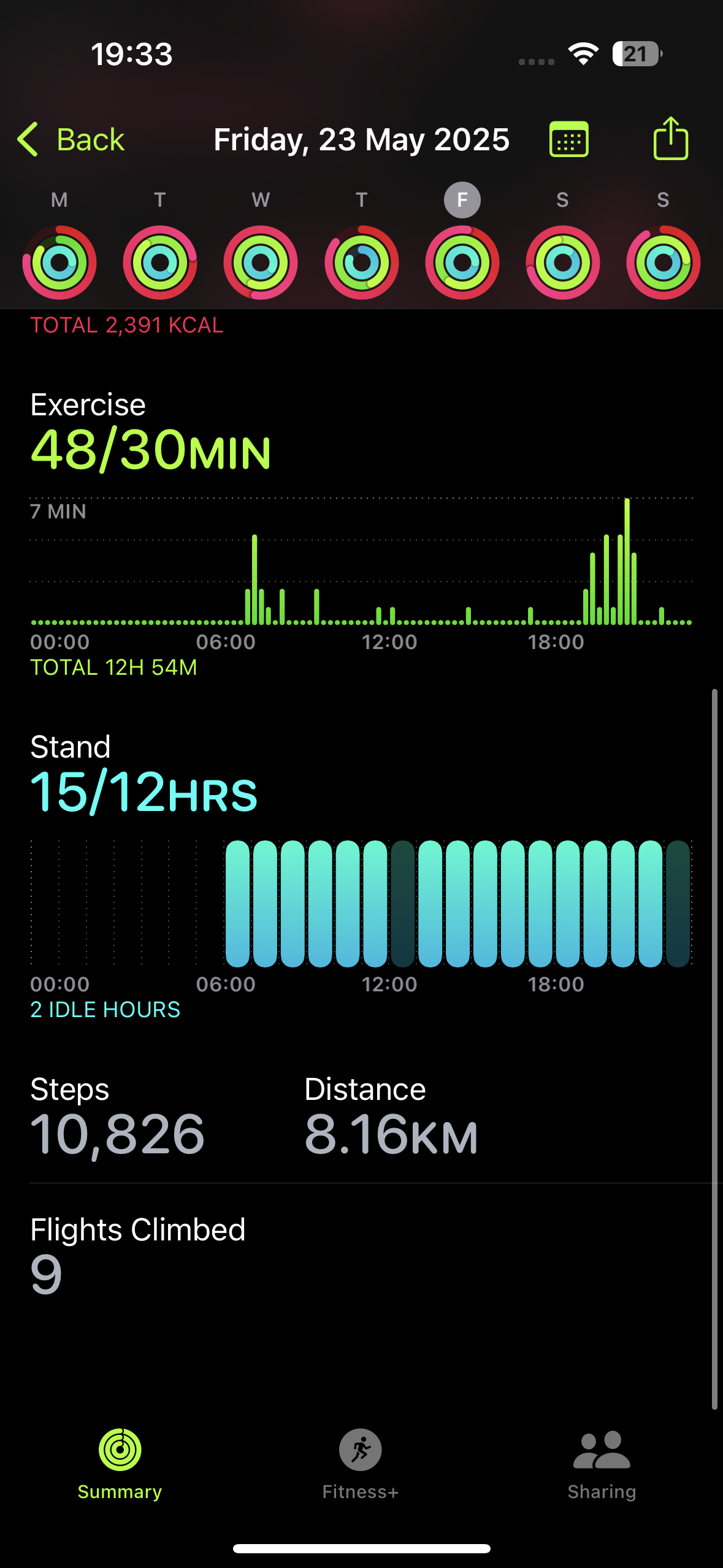Select Wednesday's activity rings
Image resolution: width=723 pixels, height=1568 pixels.
[x=261, y=263]
